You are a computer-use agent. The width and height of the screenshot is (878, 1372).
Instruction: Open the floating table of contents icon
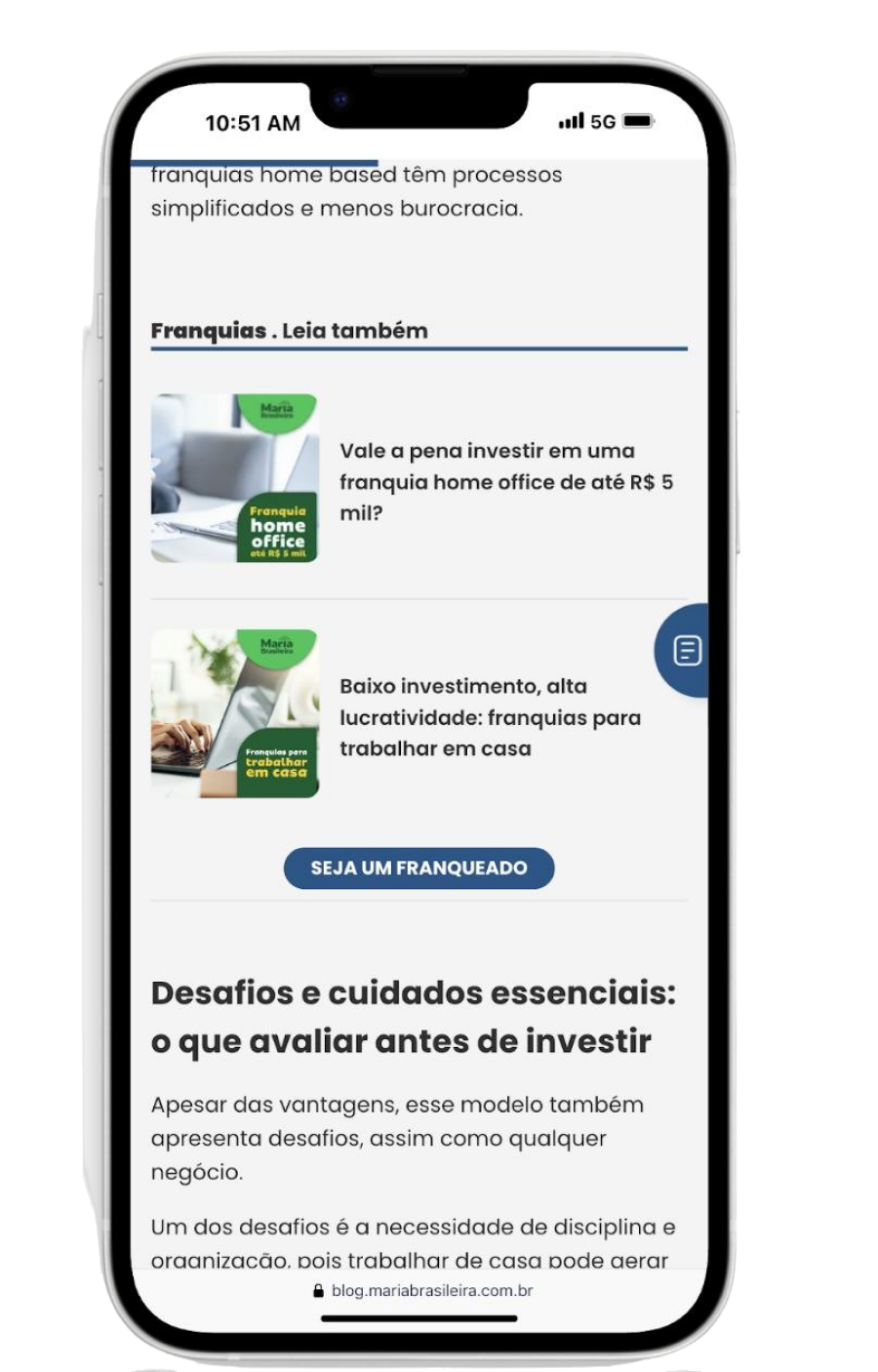[686, 650]
